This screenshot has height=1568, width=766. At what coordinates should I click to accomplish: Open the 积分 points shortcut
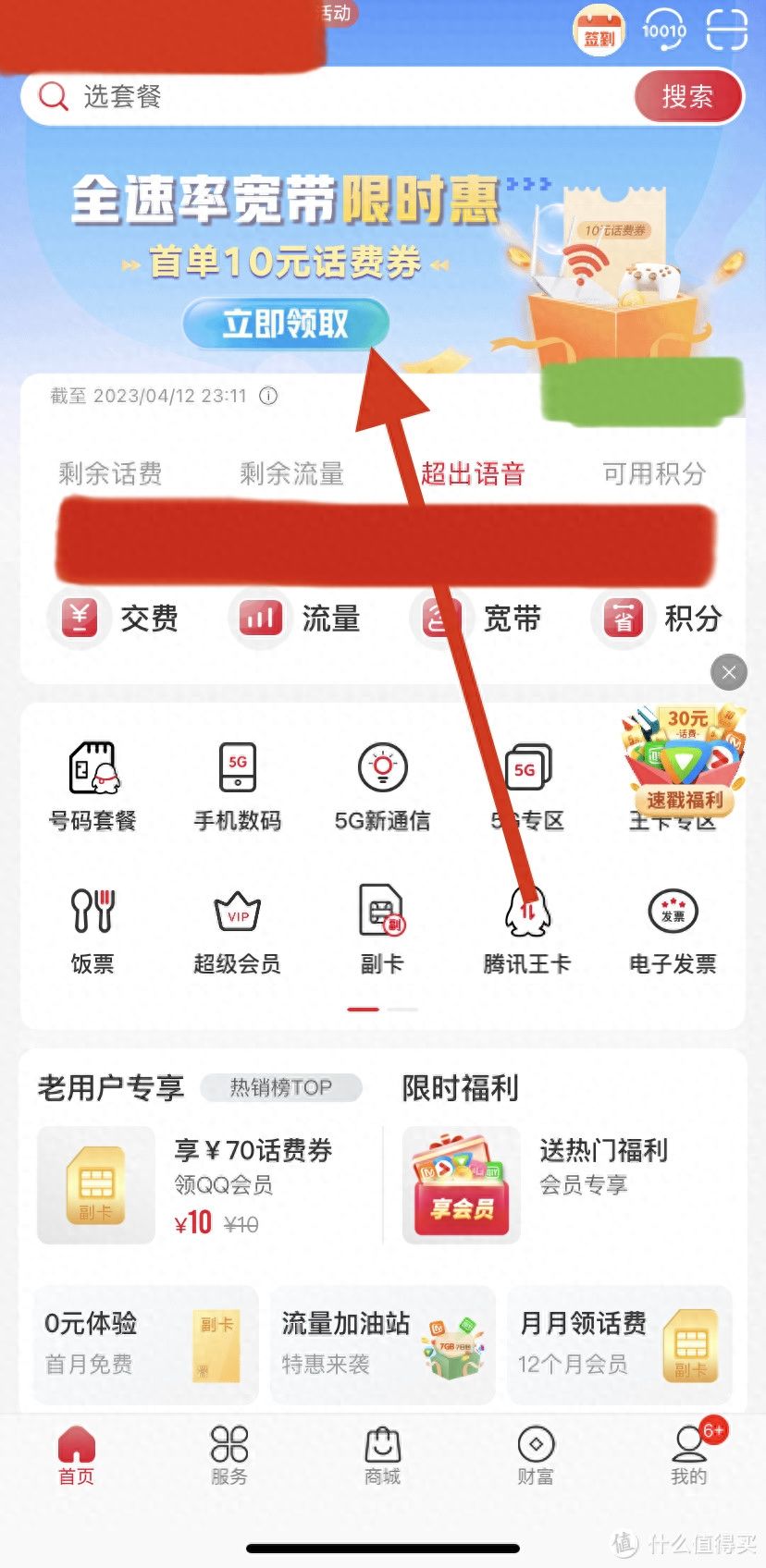tap(661, 619)
